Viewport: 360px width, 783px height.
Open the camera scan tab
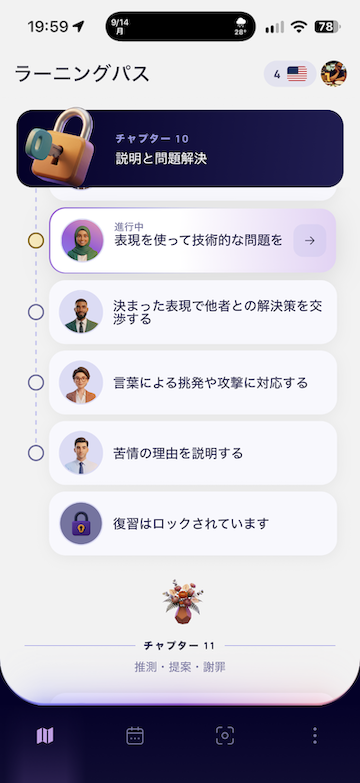(x=225, y=736)
